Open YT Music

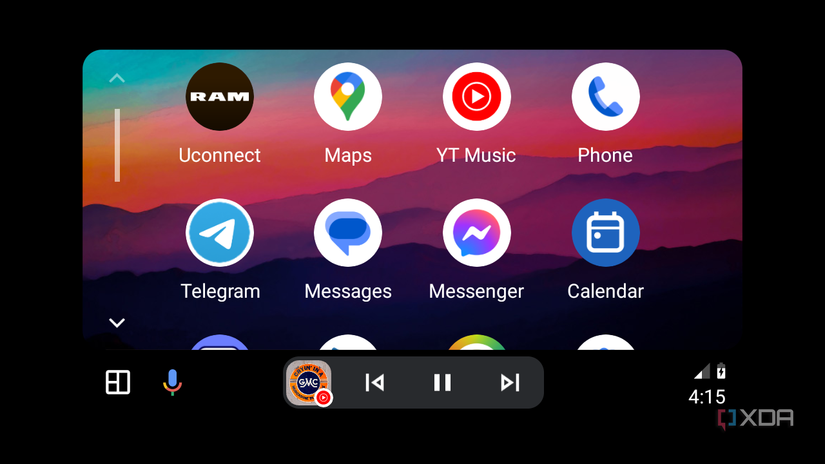coord(476,97)
